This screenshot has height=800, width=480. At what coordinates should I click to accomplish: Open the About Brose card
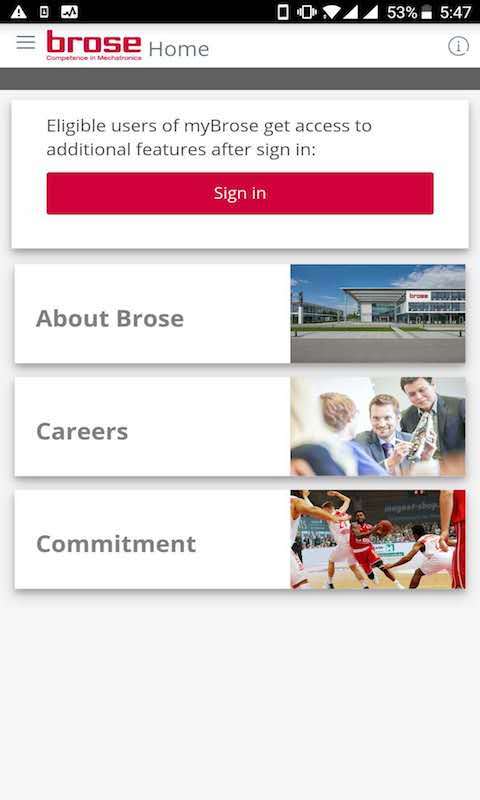click(240, 314)
